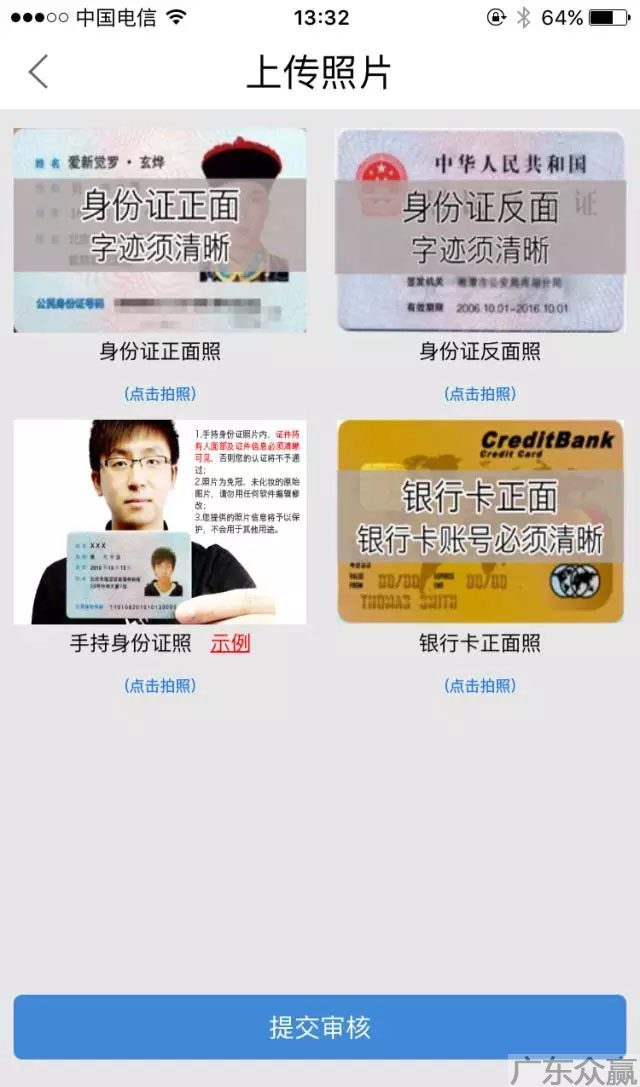The width and height of the screenshot is (640, 1087).
Task: Tap 点击拍照 under 身份证正面照
Action: coord(160,394)
